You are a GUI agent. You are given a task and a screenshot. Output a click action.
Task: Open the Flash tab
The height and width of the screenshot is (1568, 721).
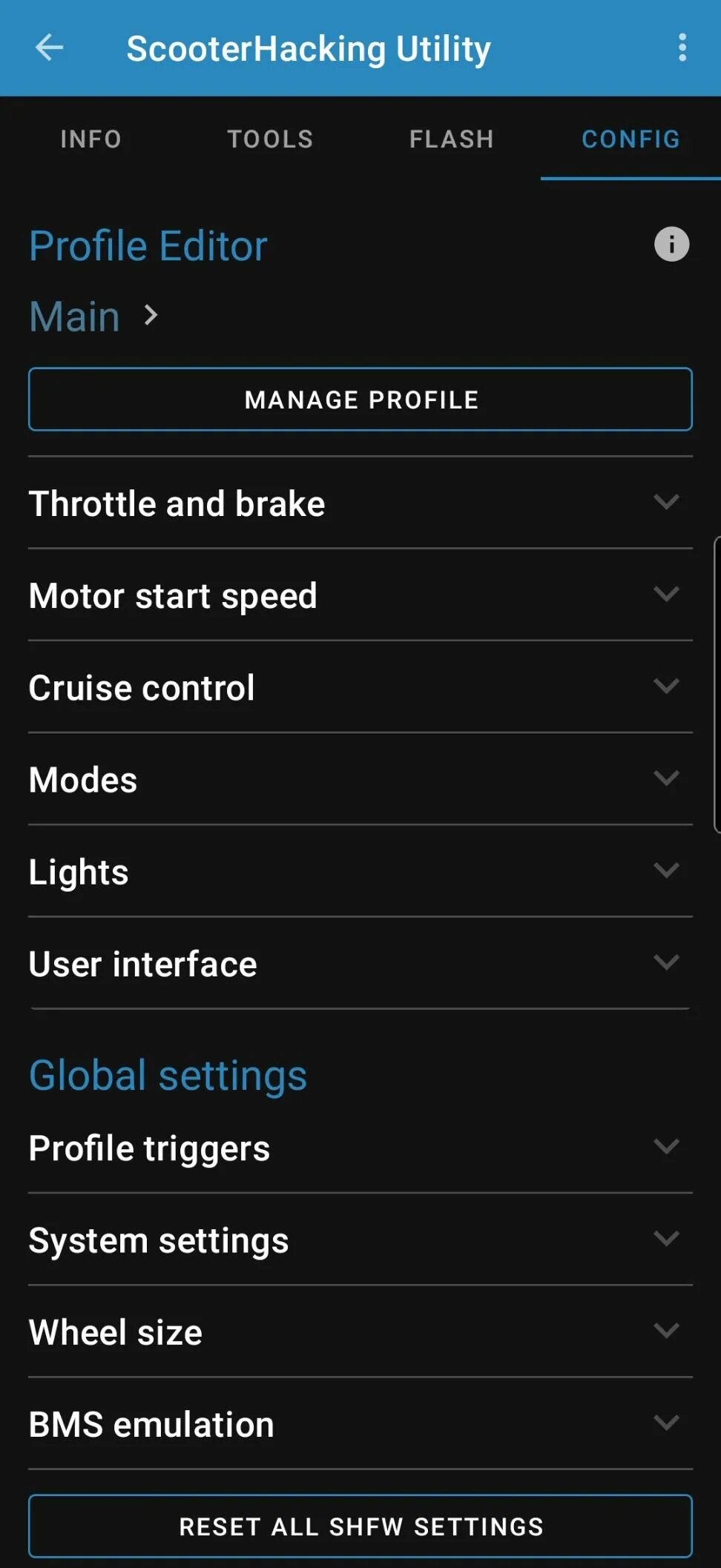[451, 139]
